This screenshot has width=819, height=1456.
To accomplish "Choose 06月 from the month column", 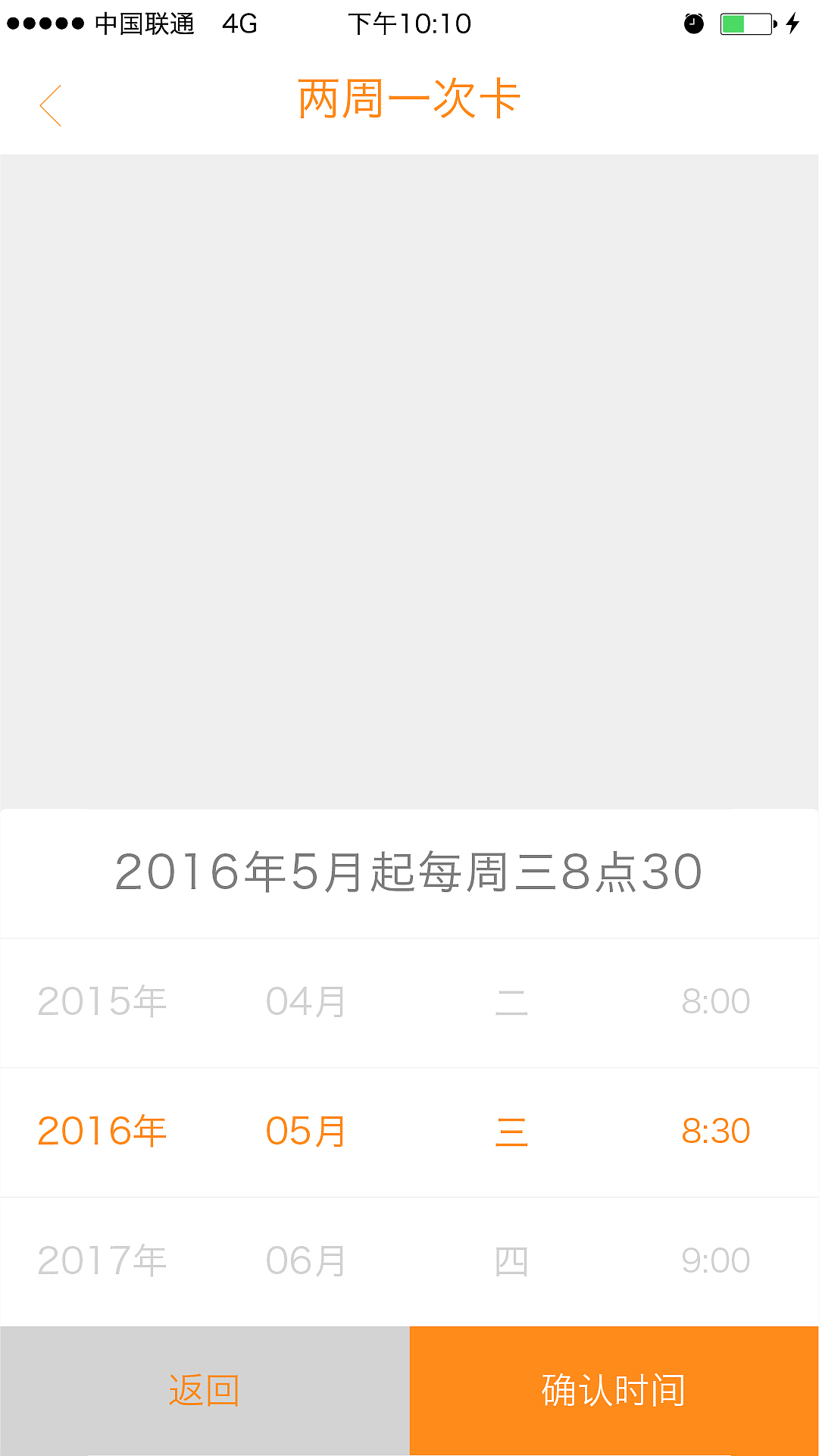I will [x=305, y=1260].
